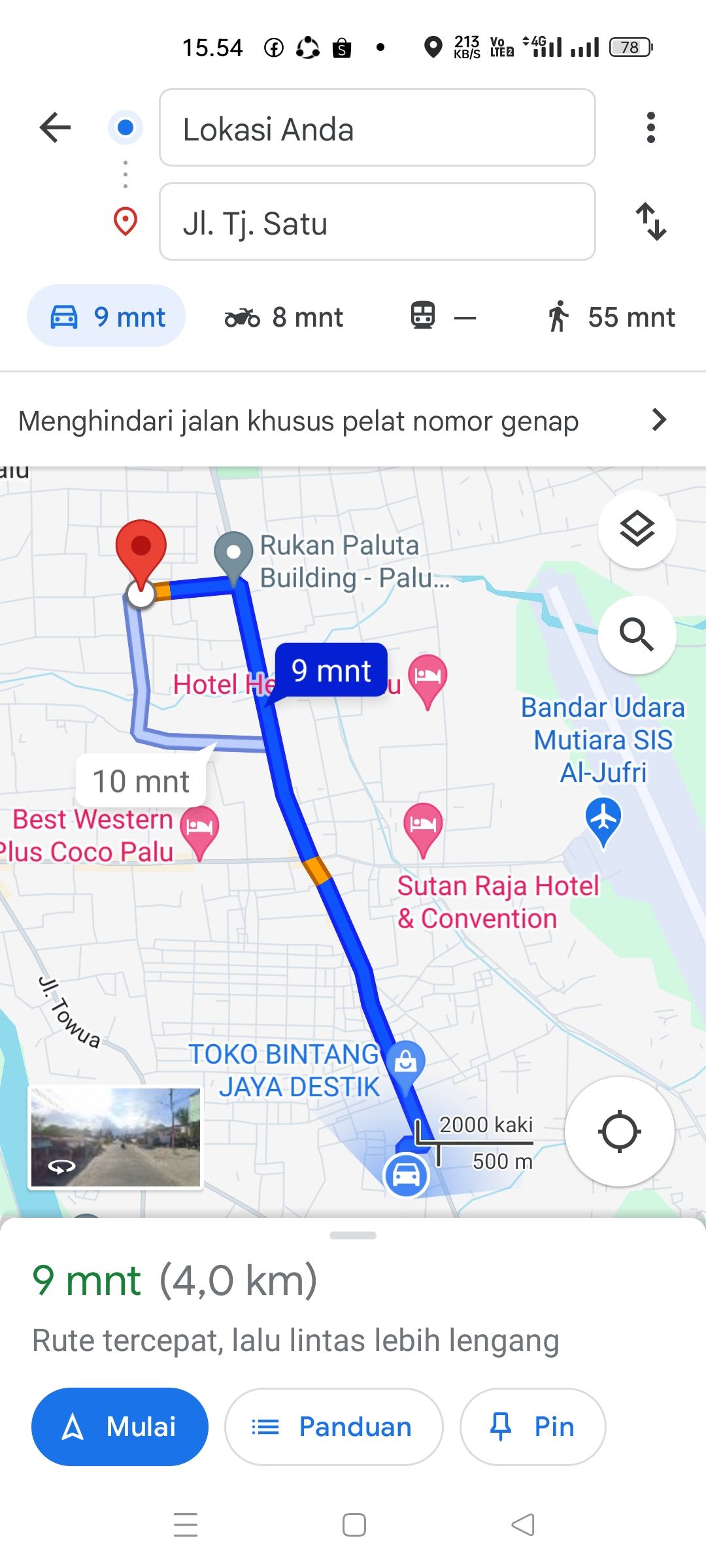Select the alternate 10 mnt route
The image size is (706, 1568).
coord(141,781)
